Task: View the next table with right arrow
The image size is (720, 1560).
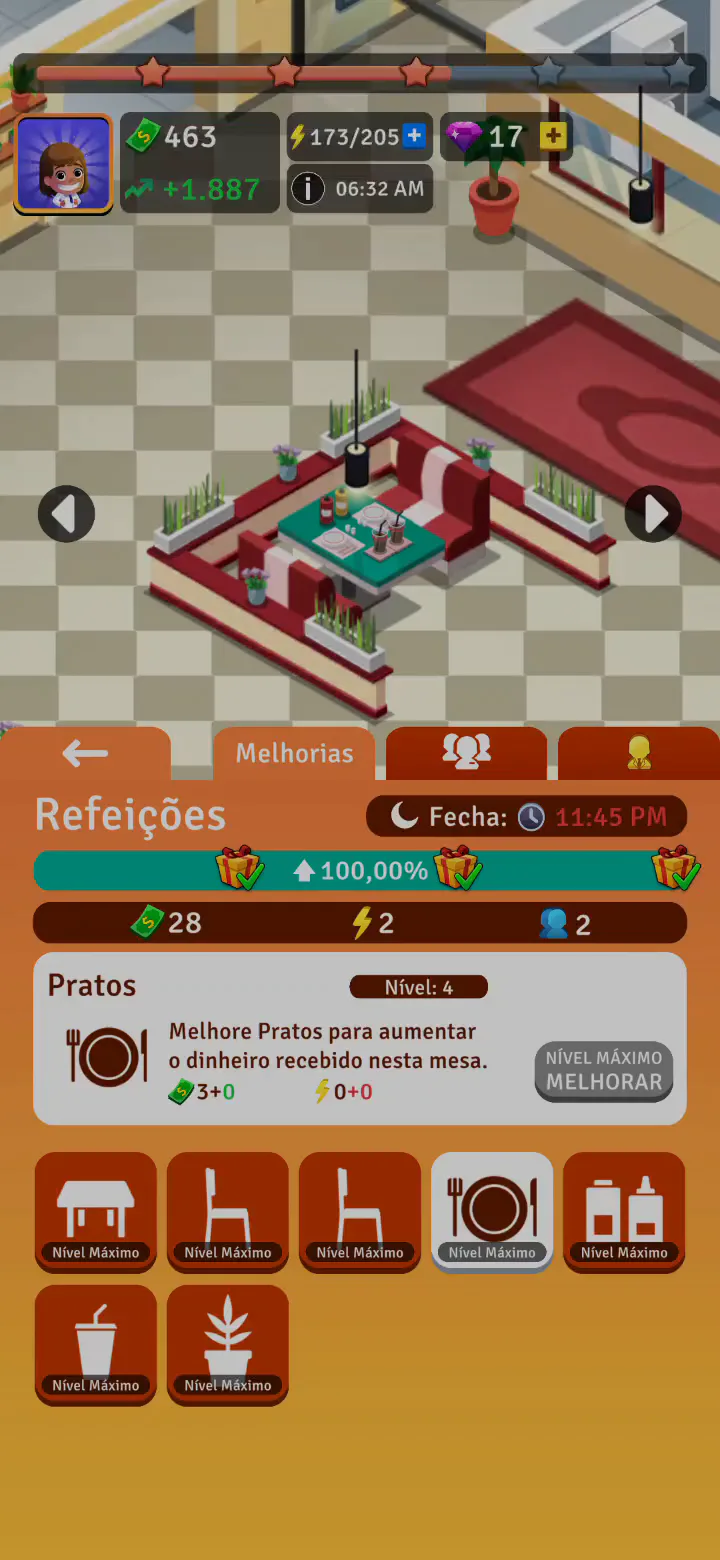Action: tap(653, 514)
